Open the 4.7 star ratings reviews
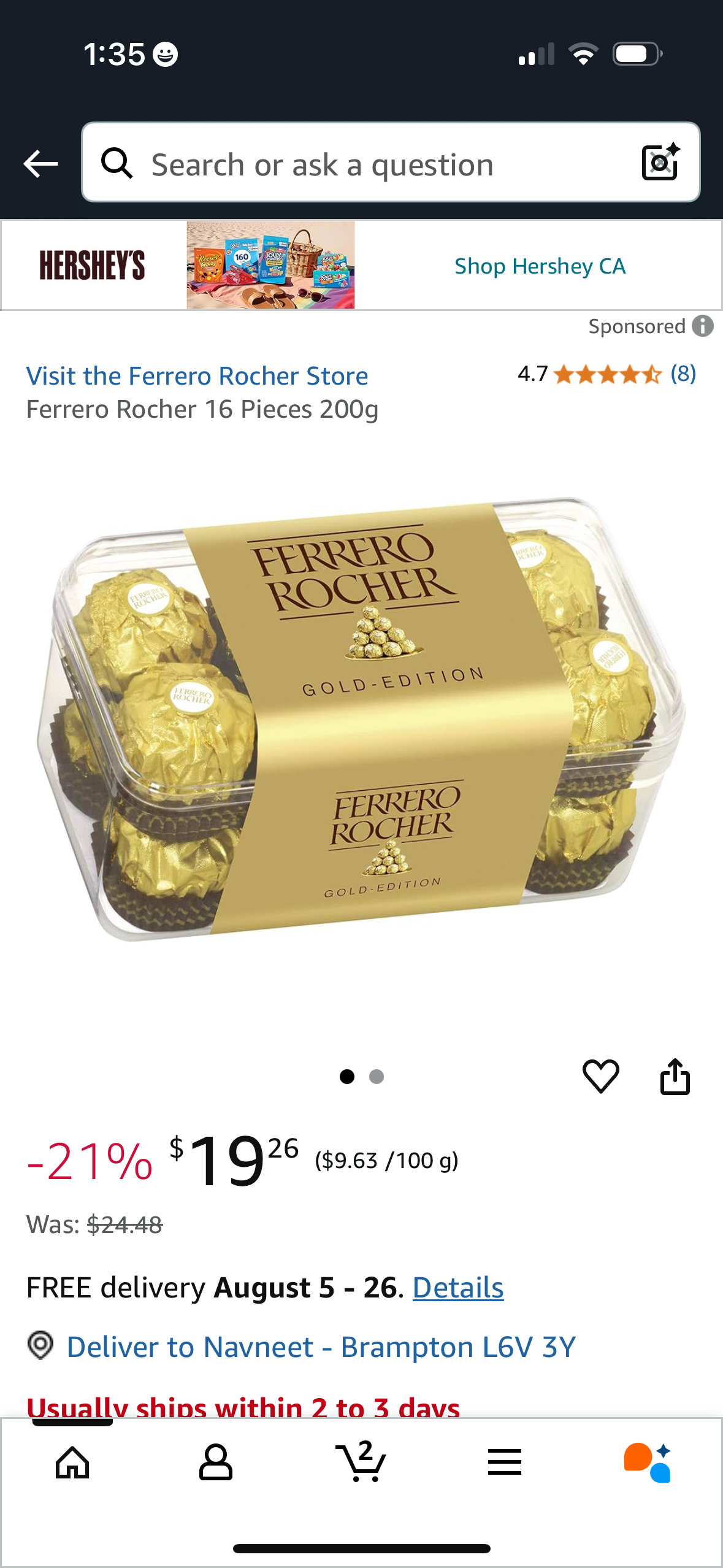 click(x=607, y=374)
